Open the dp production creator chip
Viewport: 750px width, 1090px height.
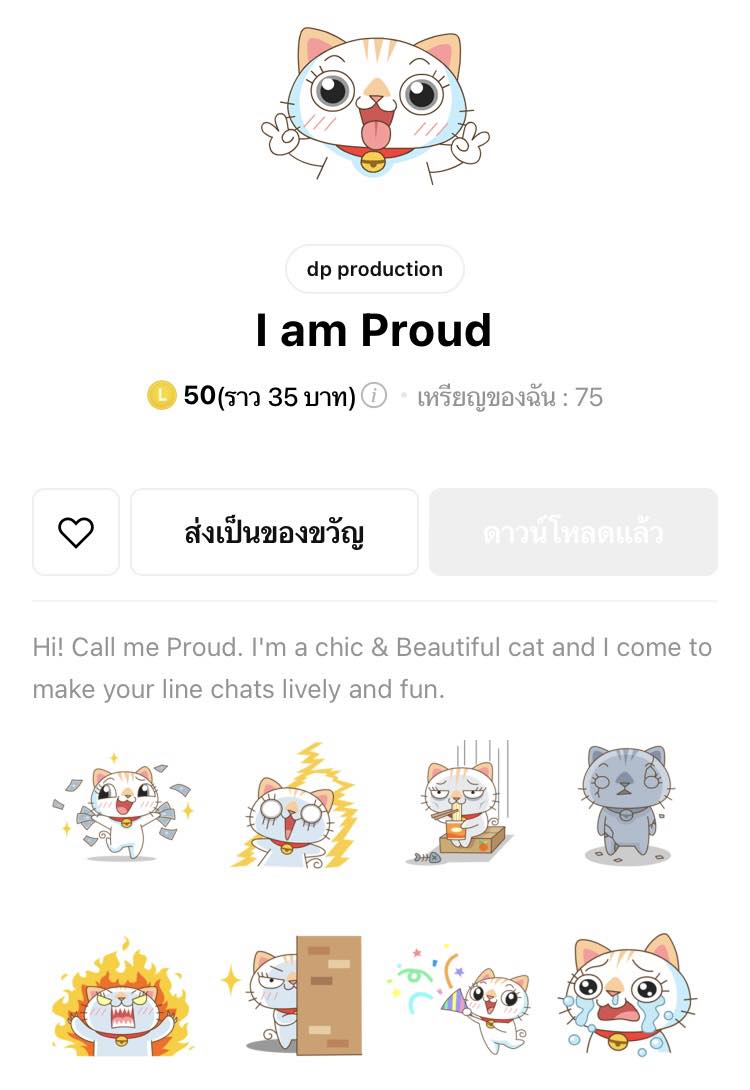374,269
